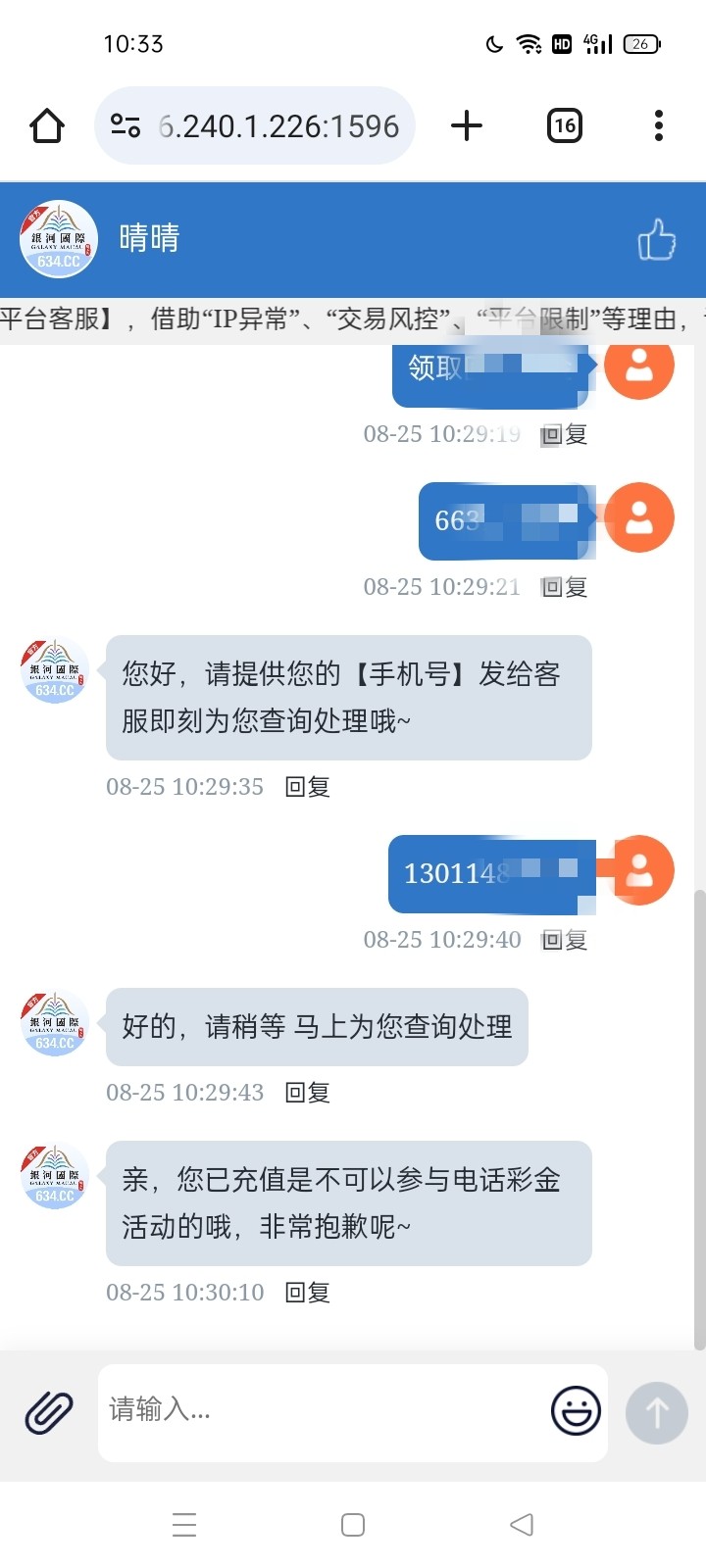Open a new browser tab

[x=467, y=125]
